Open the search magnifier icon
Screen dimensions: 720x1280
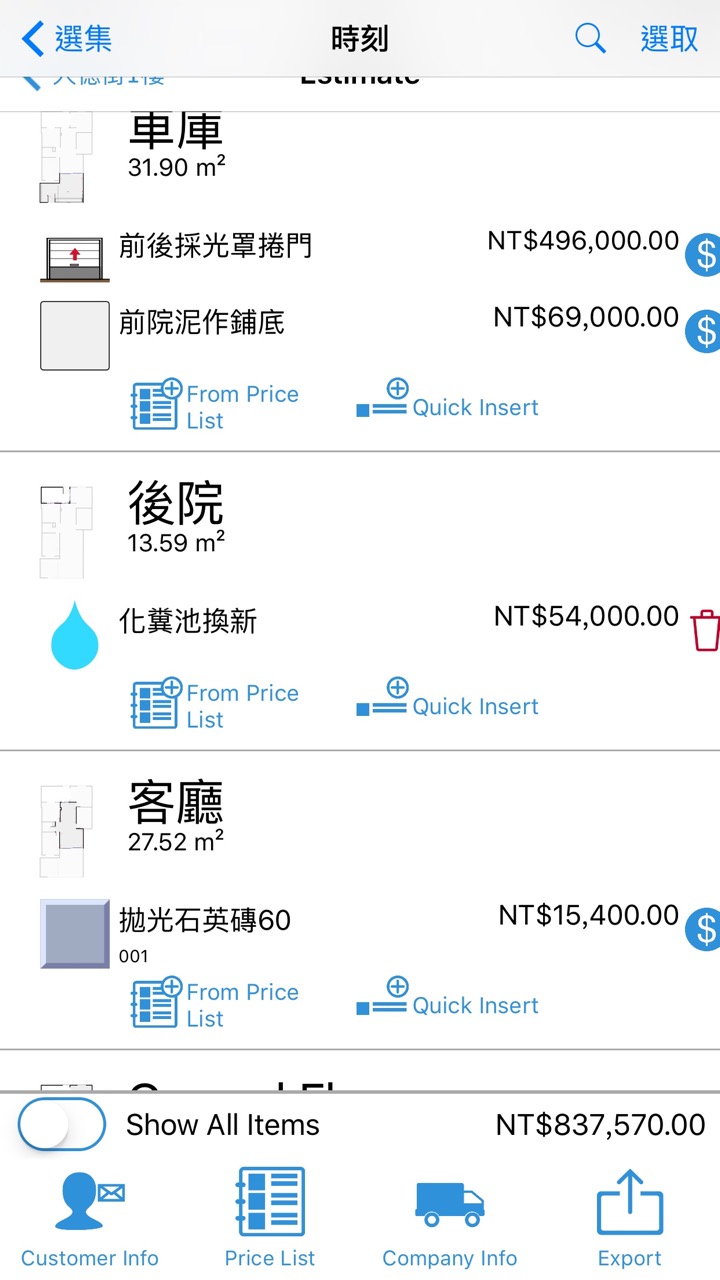[590, 39]
